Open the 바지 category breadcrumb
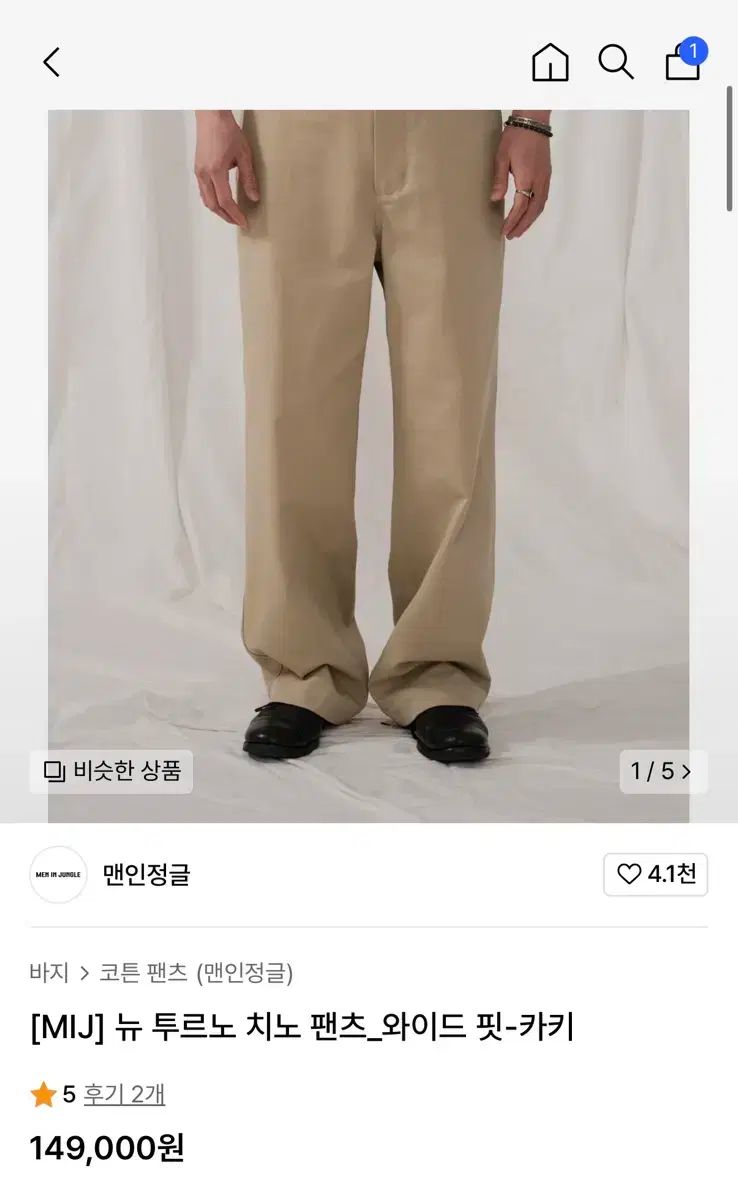738x1200 pixels. point(49,972)
